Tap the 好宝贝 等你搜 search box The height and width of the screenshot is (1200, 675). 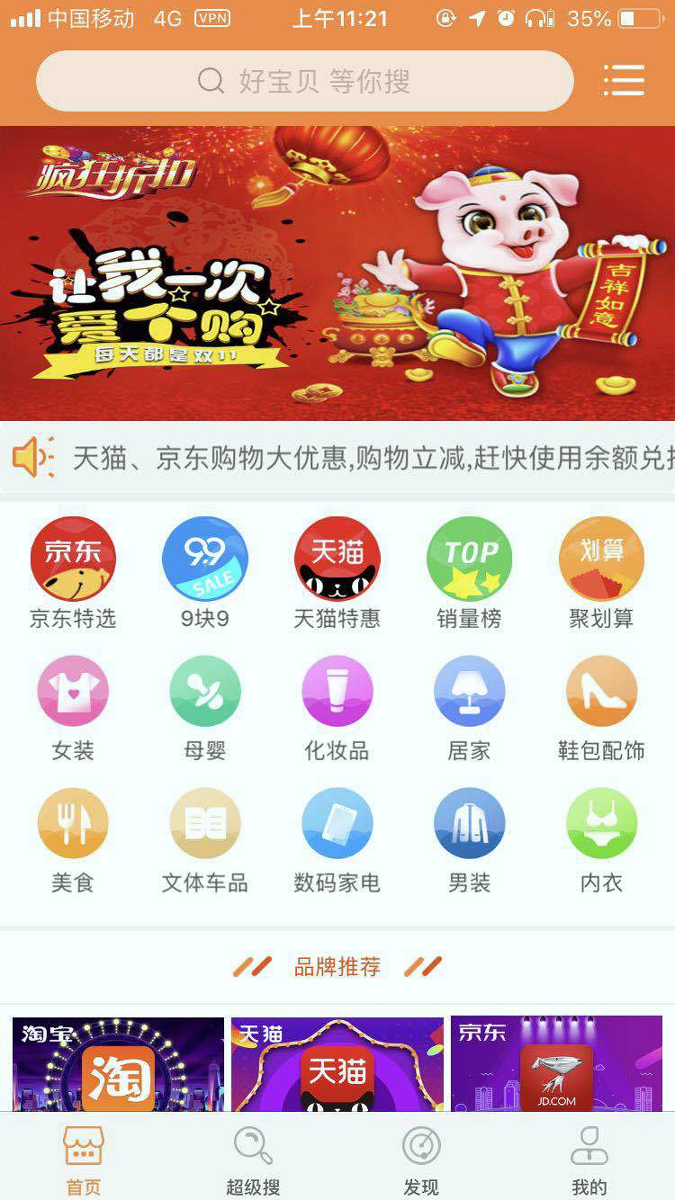click(305, 81)
